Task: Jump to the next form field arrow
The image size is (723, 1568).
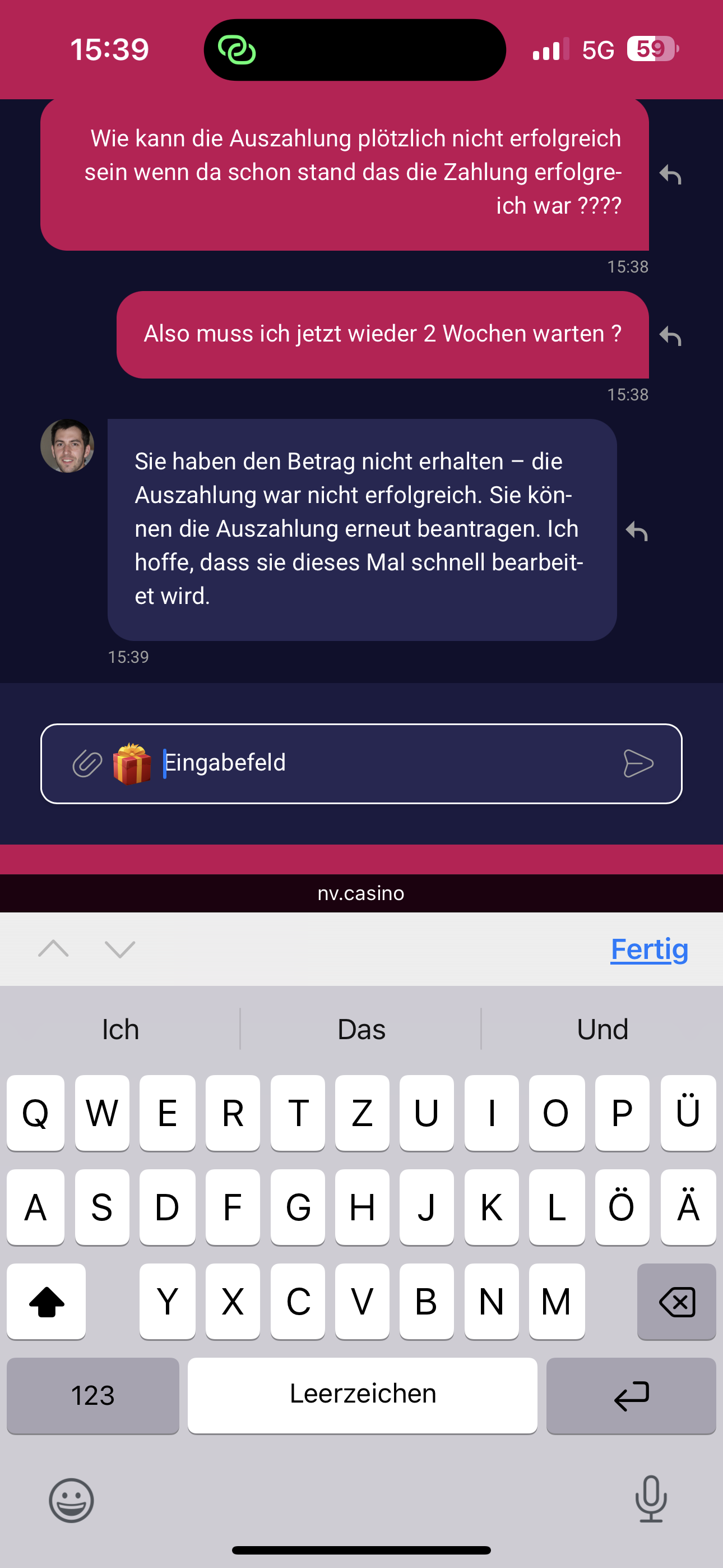Action: point(120,948)
